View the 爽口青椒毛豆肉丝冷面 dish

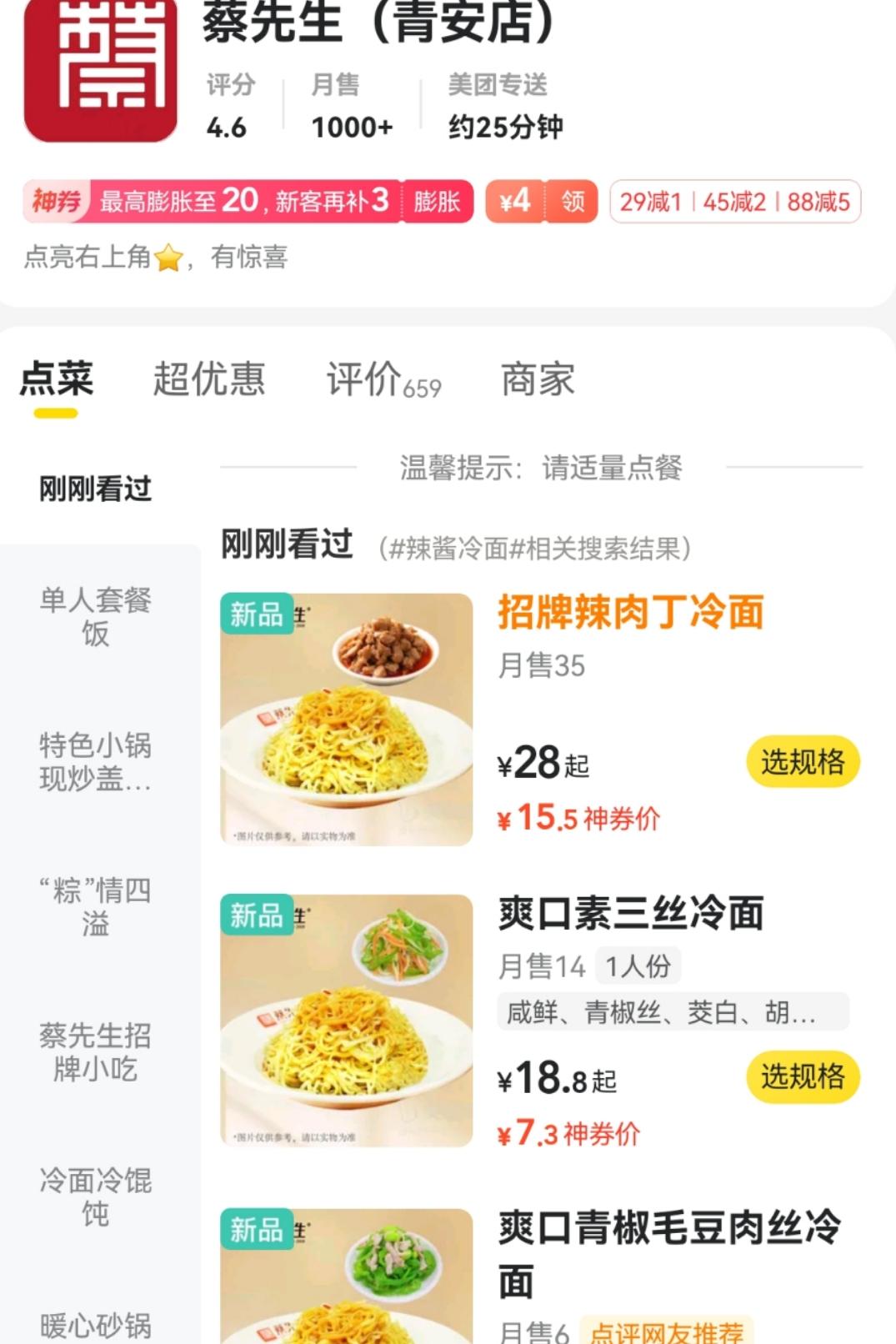[x=669, y=1251]
